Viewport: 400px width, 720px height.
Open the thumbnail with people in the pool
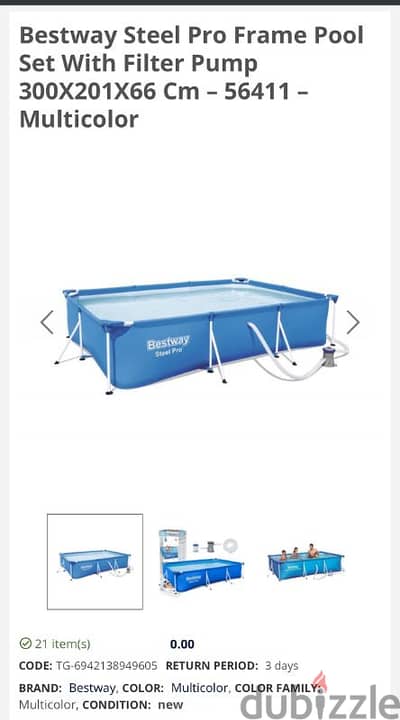coord(305,562)
